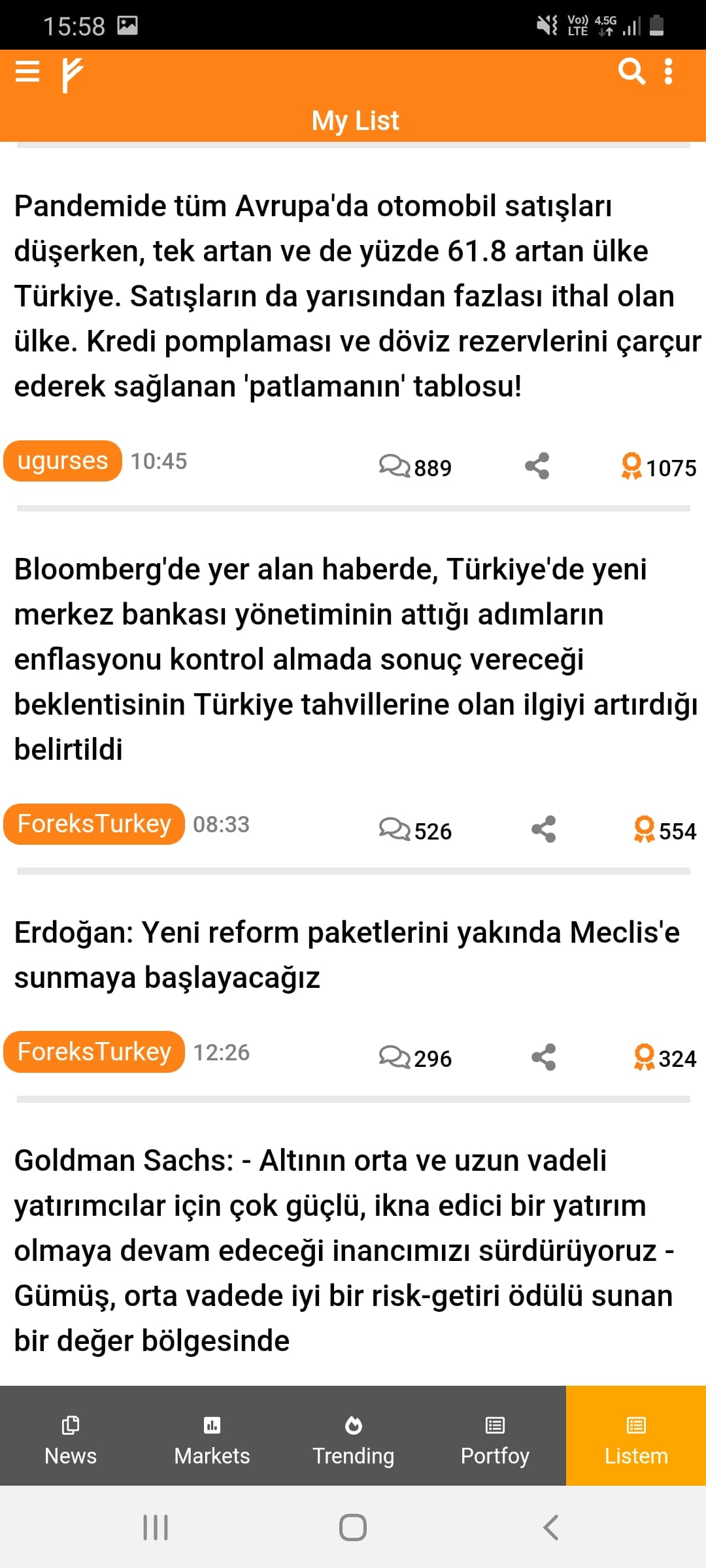Screen dimensions: 706x1568
Task: Open comments on the Erdoğan reform post
Action: (415, 1058)
